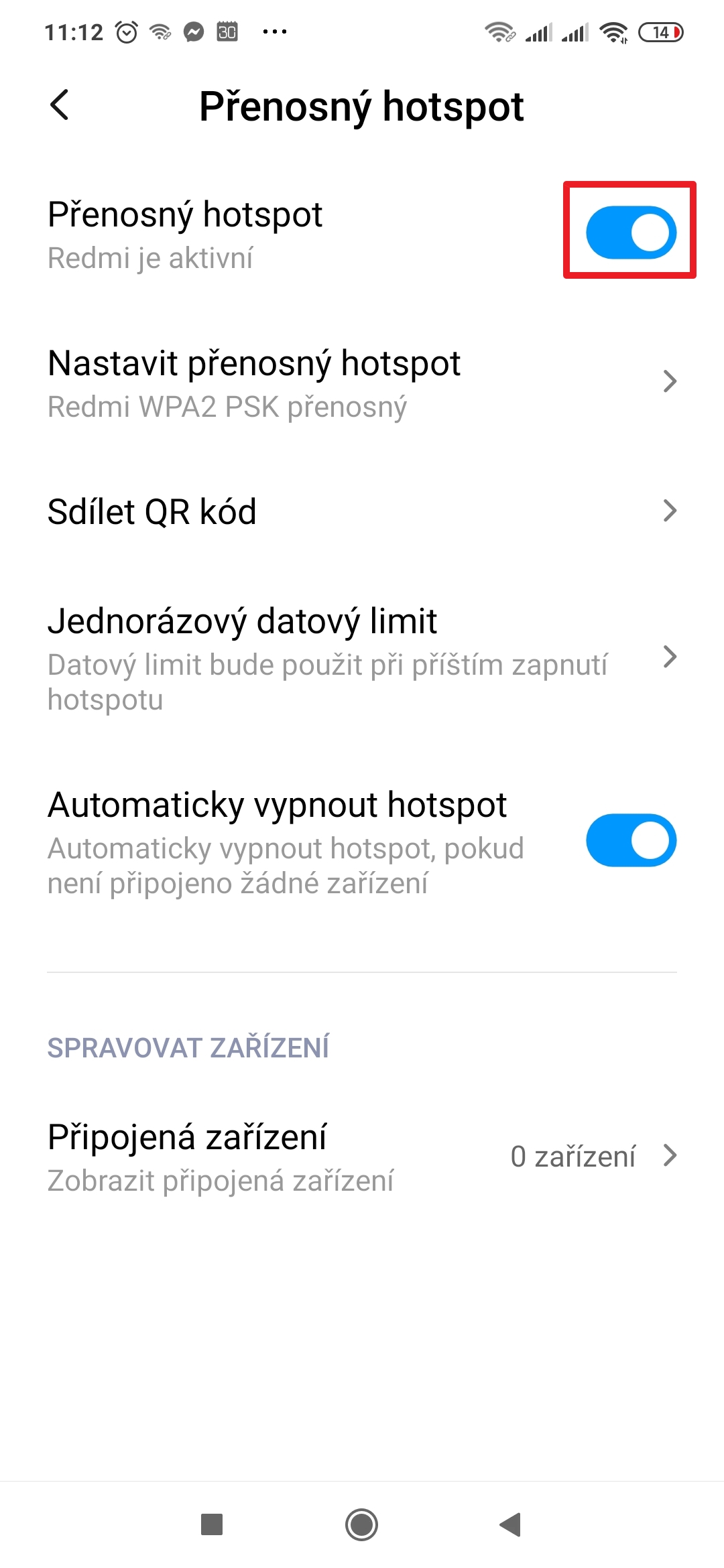View Připojená zařízení list
This screenshot has width=724, height=1568.
point(362,1156)
